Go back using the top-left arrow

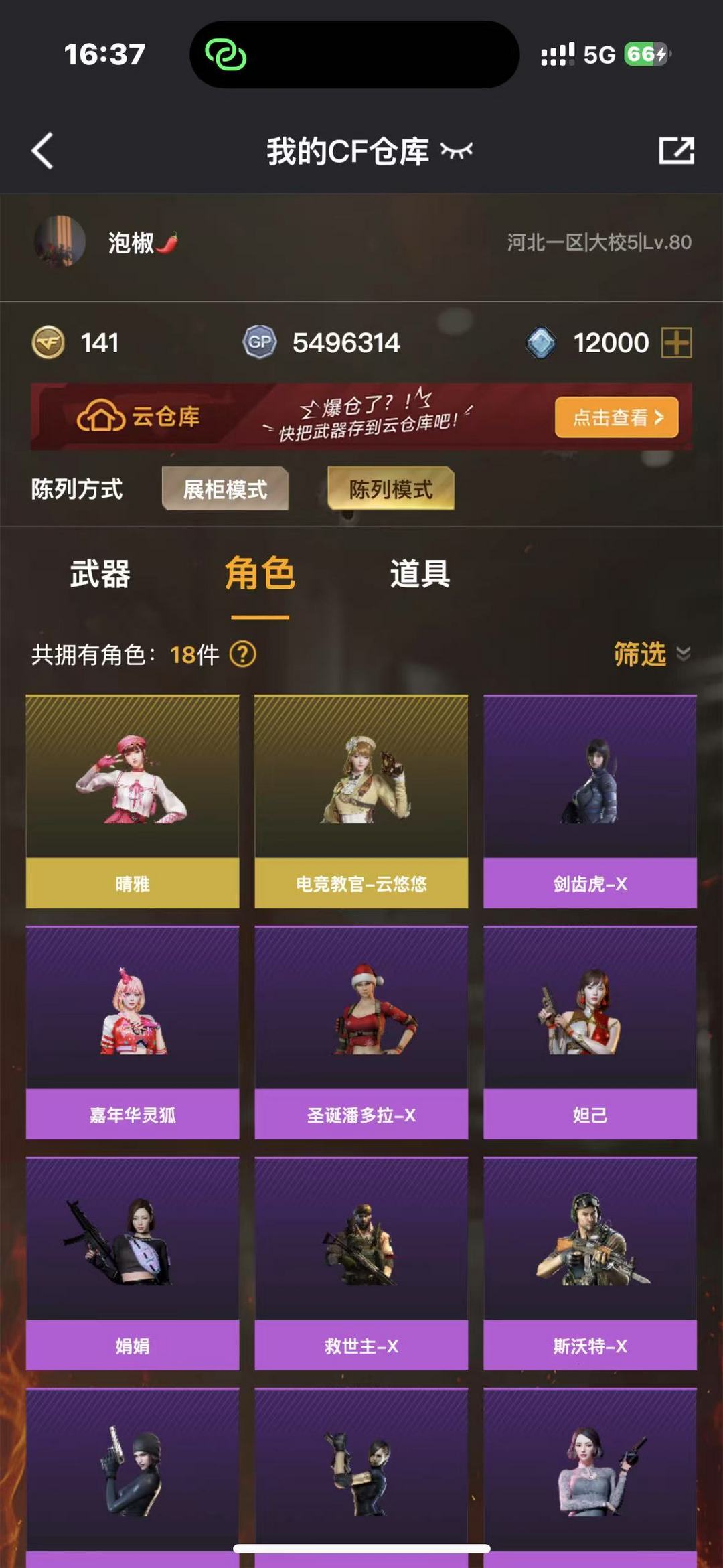[x=42, y=151]
